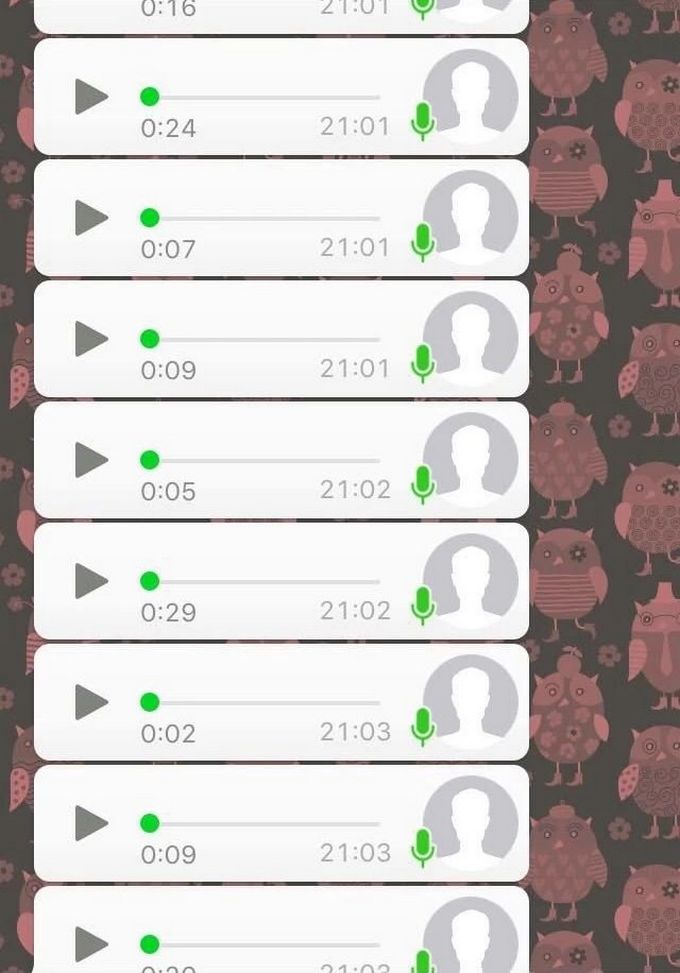Play the 0:09 voice message sent at 21:03
Image resolution: width=680 pixels, height=973 pixels.
pyautogui.click(x=91, y=823)
